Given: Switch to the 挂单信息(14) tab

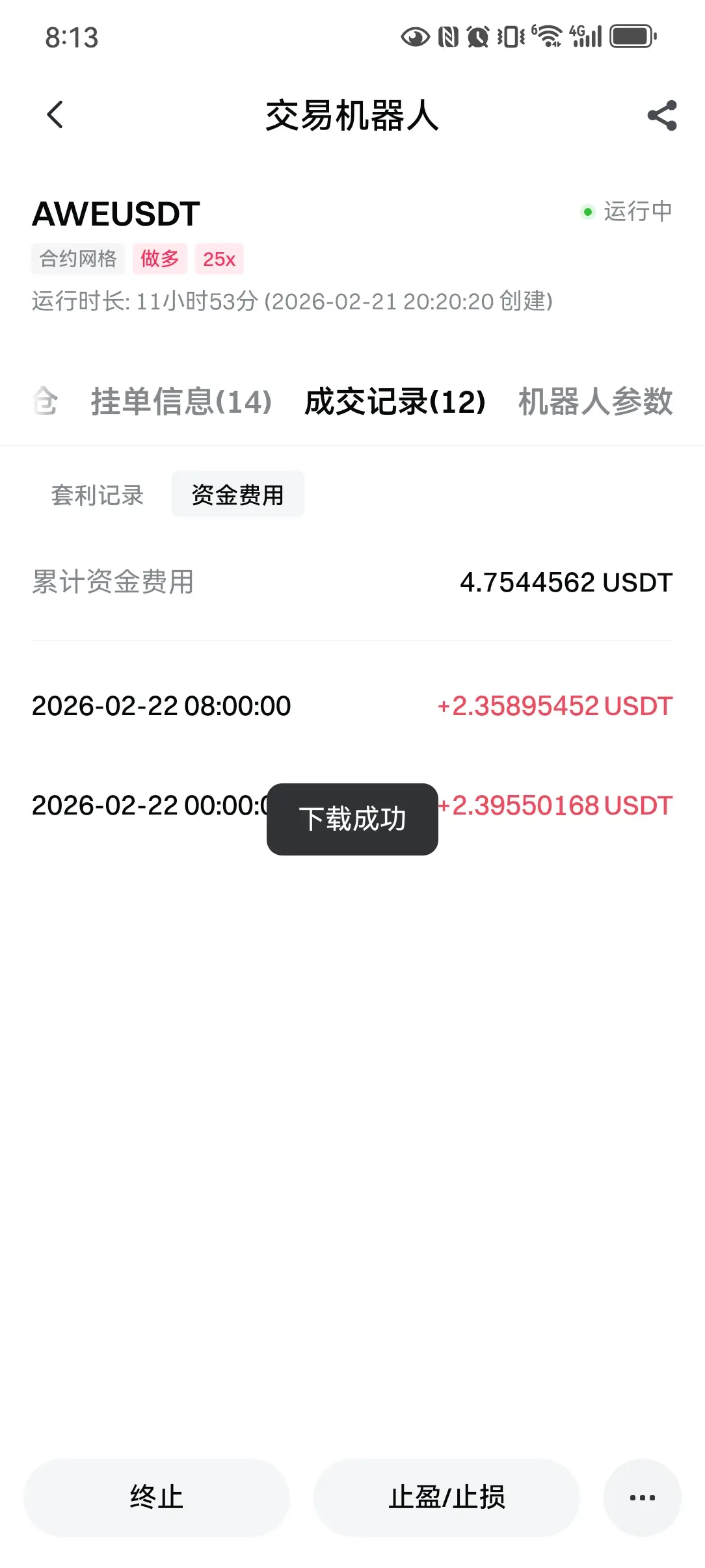Looking at the screenshot, I should 181,401.
